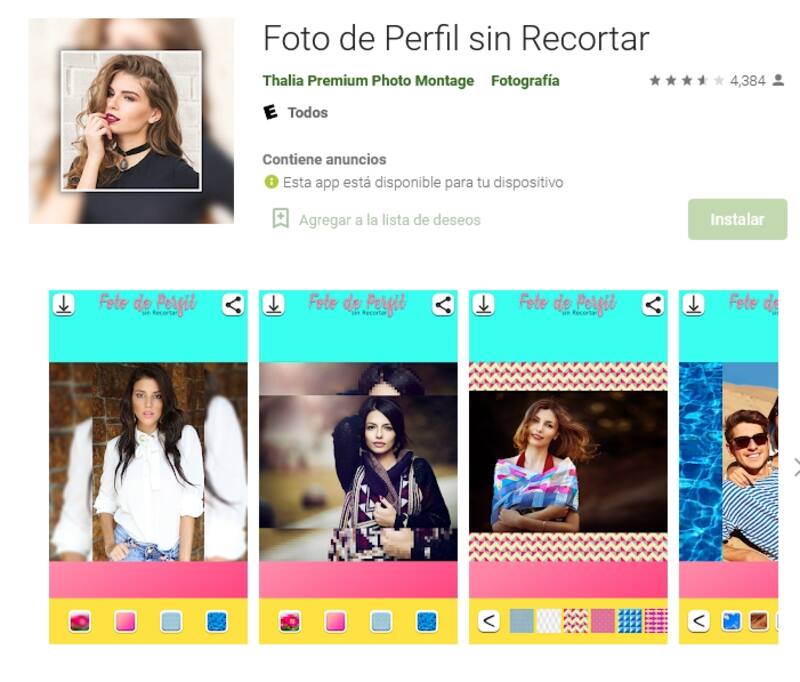View screenshot of woman wearing patterned scarf
The width and height of the screenshot is (800, 682).
[358, 466]
